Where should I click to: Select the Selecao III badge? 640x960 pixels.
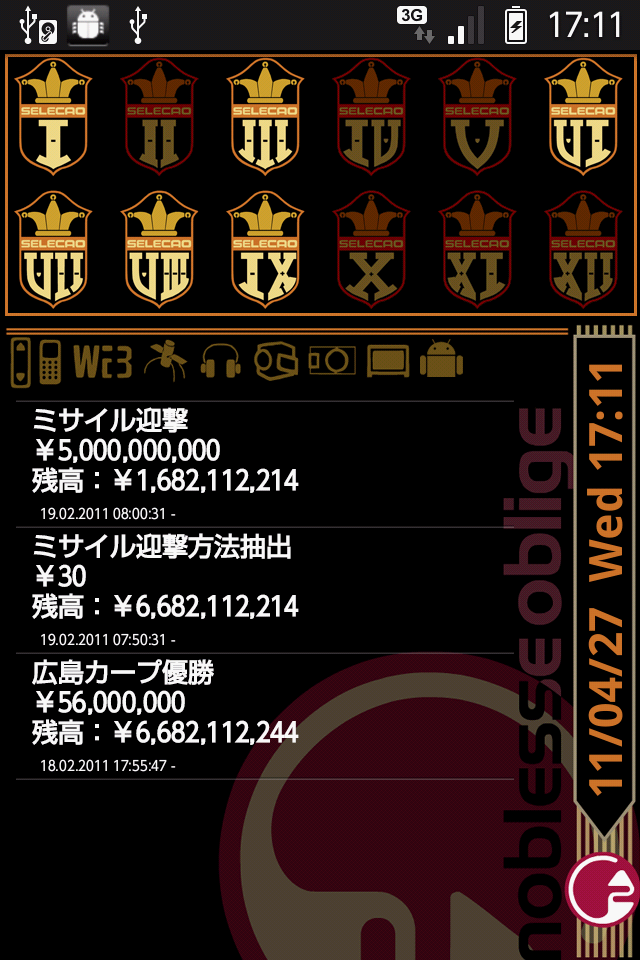click(265, 116)
